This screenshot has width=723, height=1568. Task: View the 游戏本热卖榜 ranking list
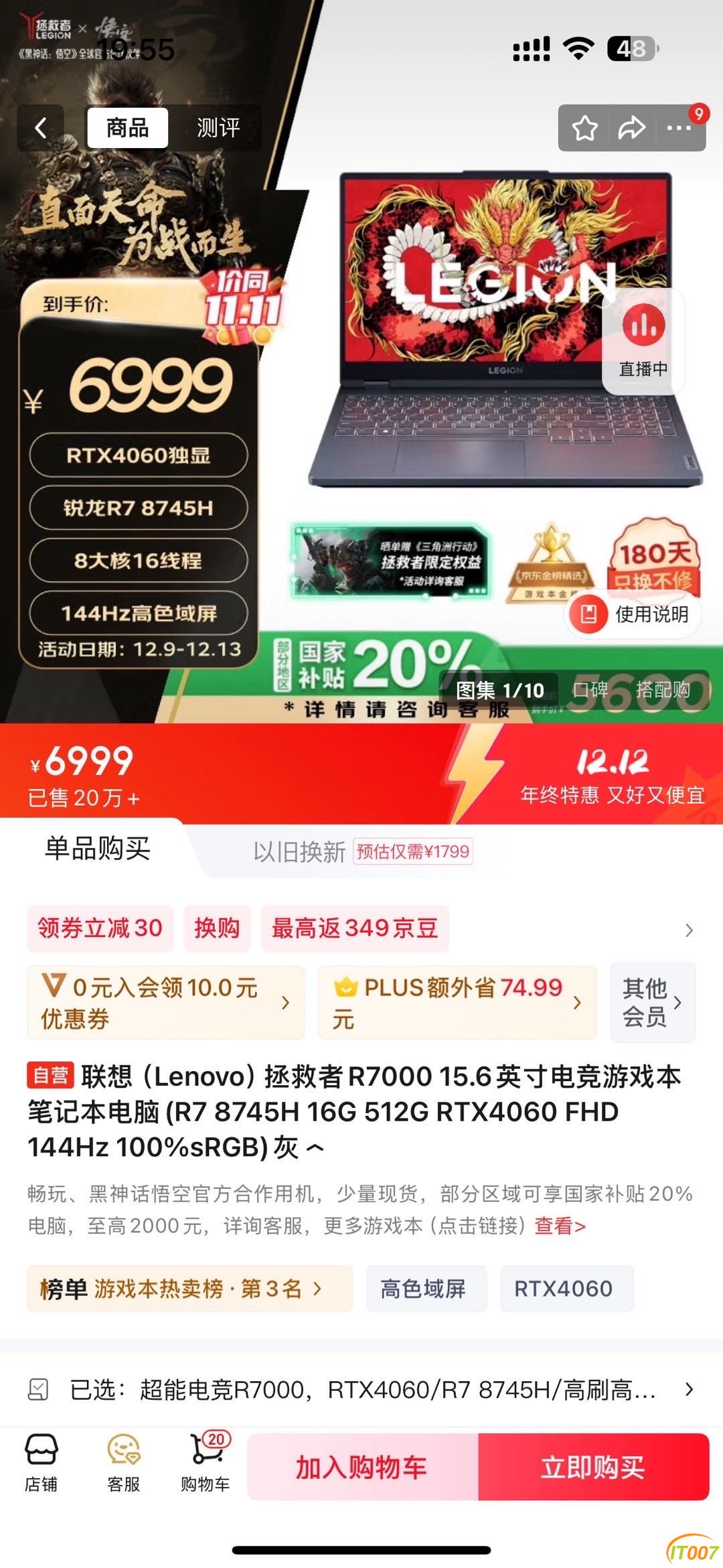pyautogui.click(x=189, y=1288)
